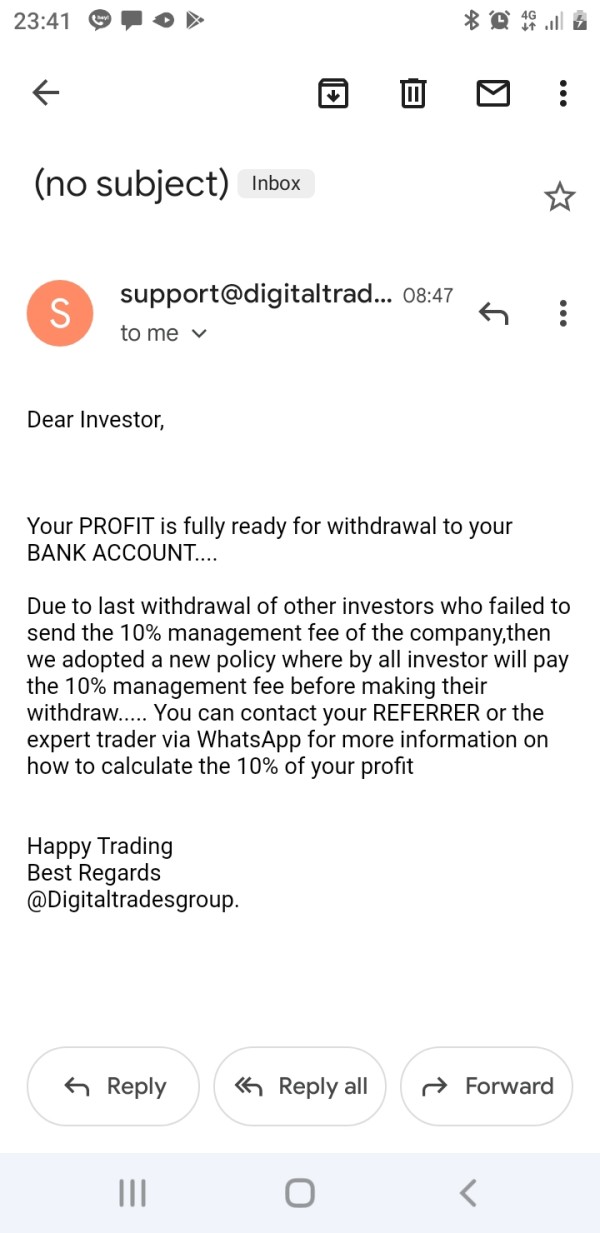The width and height of the screenshot is (600, 1233).
Task: Archive this email
Action: 333,94
